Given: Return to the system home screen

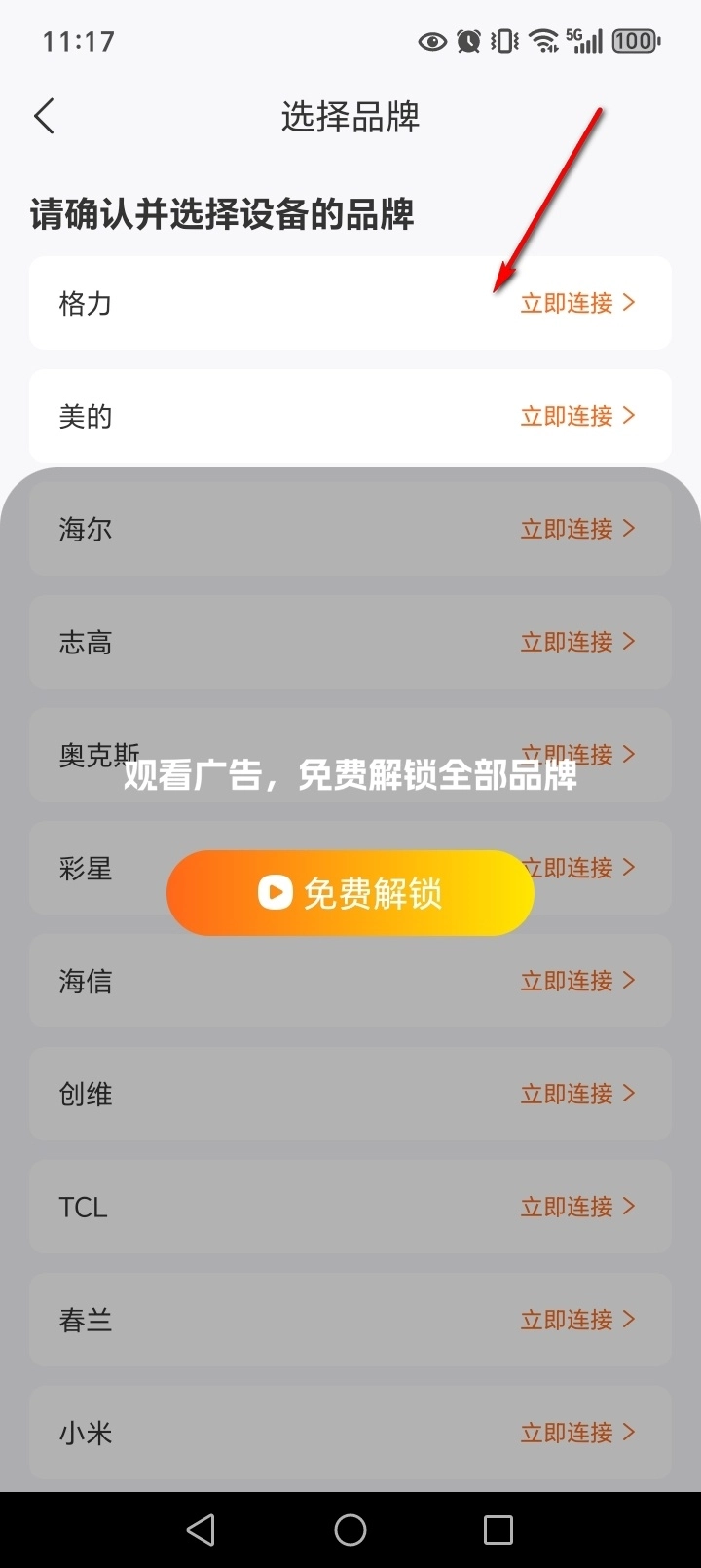Looking at the screenshot, I should tap(350, 1530).
